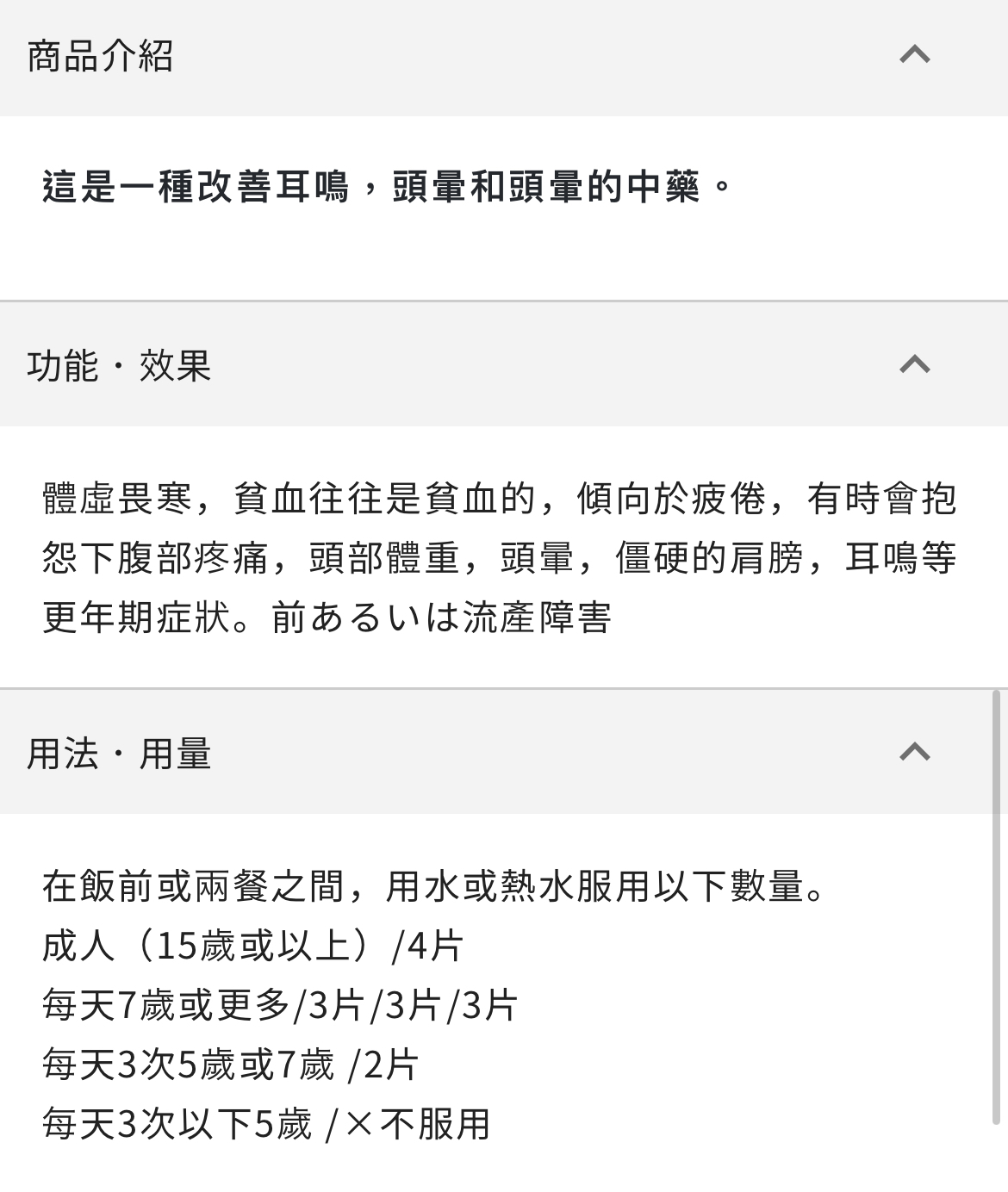
Task: Collapse the 用法・用量 section
Action: pos(914,753)
